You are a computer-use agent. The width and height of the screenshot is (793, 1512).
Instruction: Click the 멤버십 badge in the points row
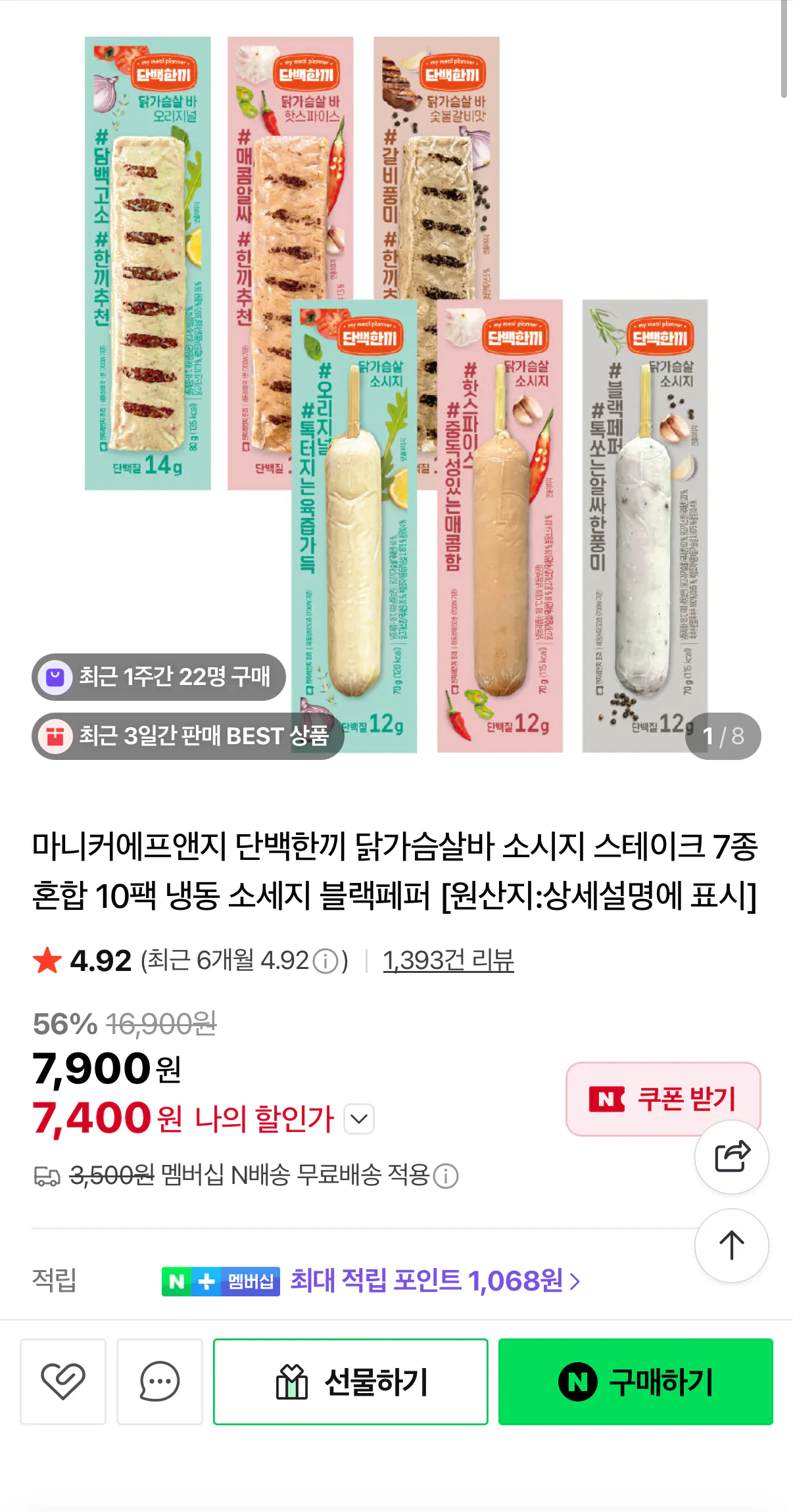tap(250, 1281)
